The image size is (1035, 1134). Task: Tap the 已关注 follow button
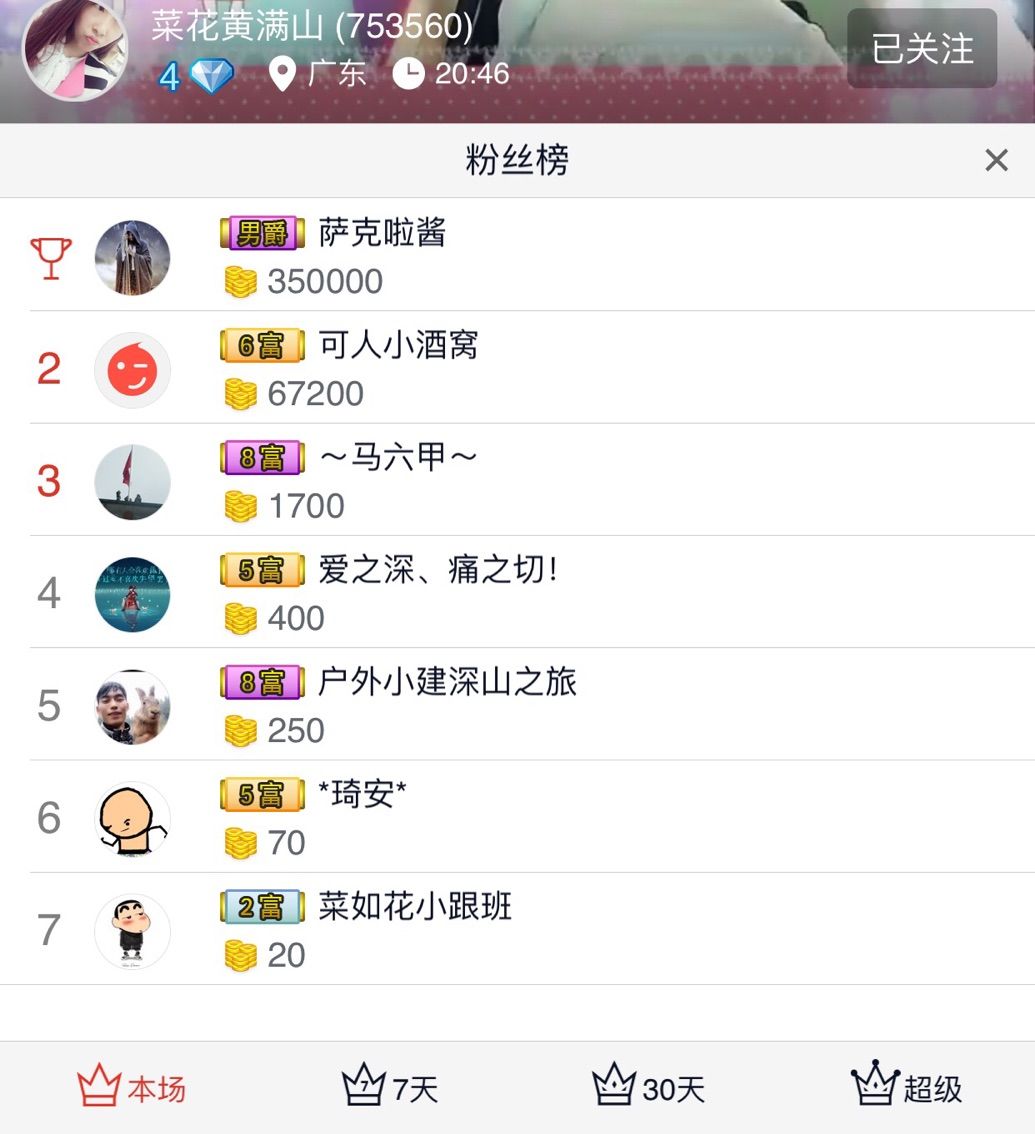(921, 49)
